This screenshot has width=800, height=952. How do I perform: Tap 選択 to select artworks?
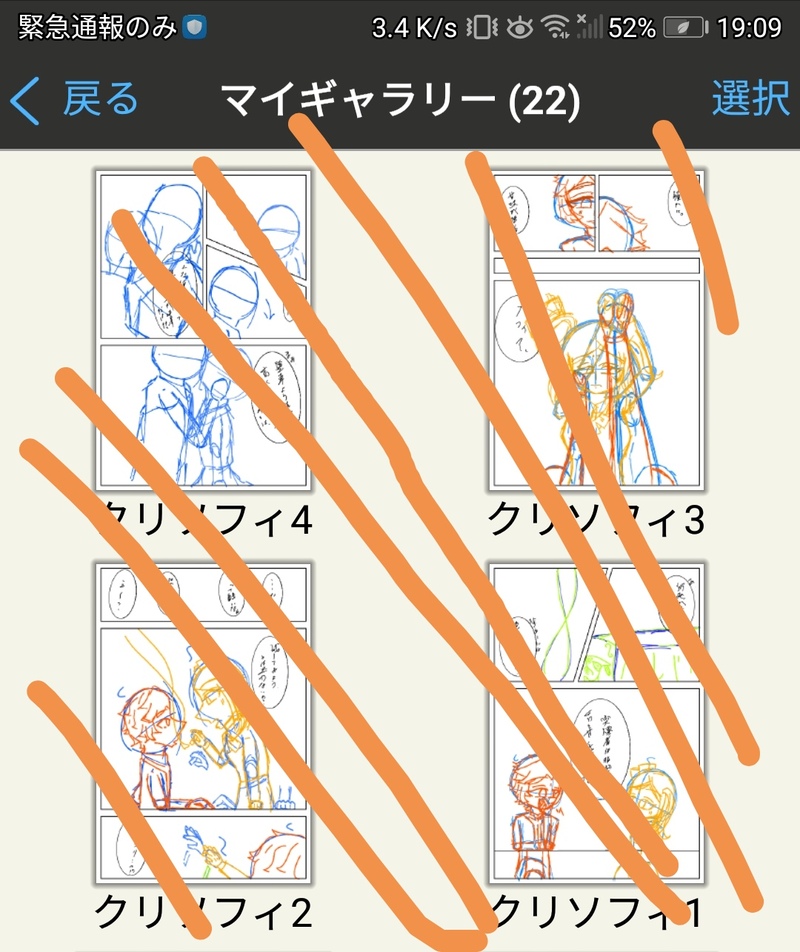[x=750, y=100]
